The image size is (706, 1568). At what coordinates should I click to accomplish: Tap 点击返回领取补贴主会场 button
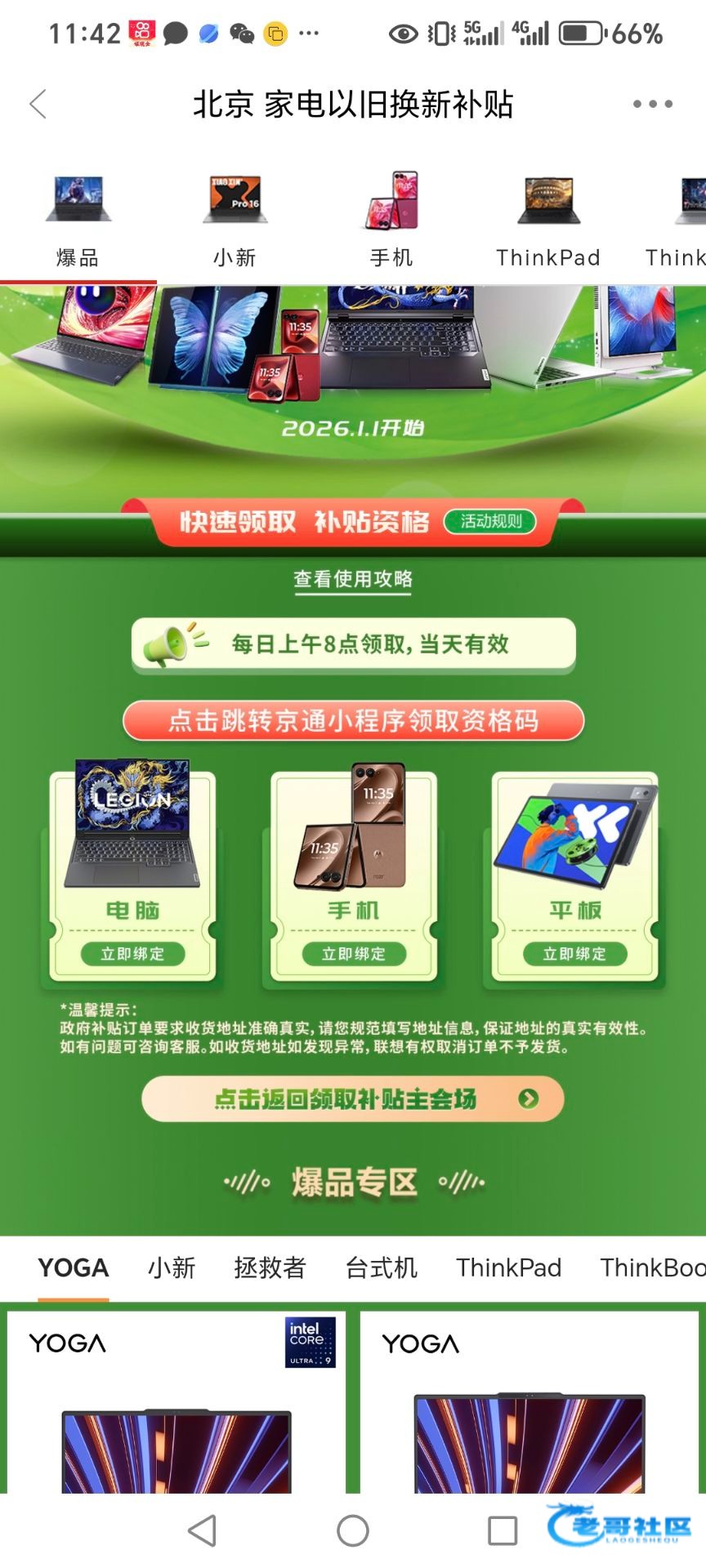[353, 1099]
